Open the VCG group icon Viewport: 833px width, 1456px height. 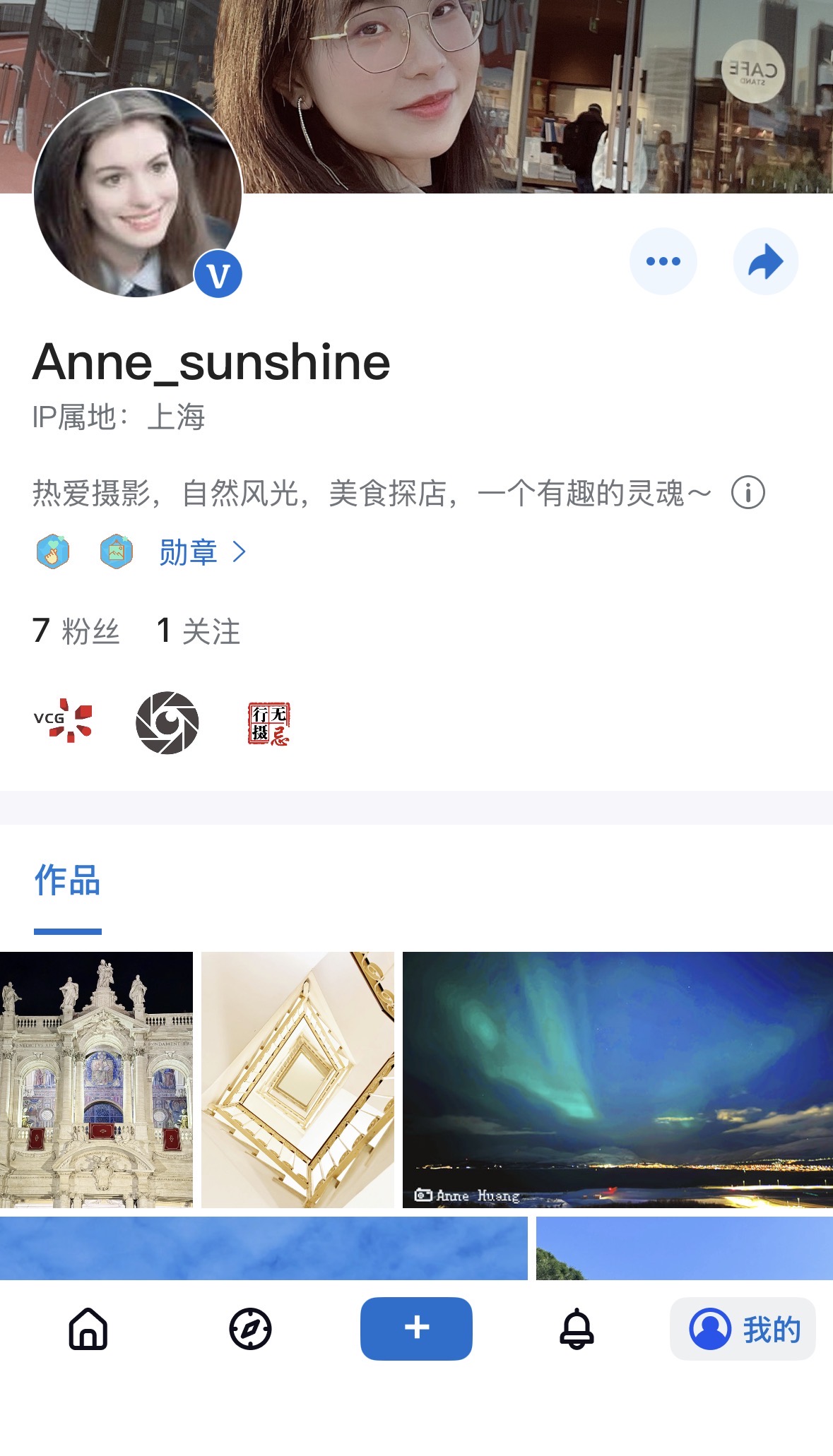click(x=63, y=722)
